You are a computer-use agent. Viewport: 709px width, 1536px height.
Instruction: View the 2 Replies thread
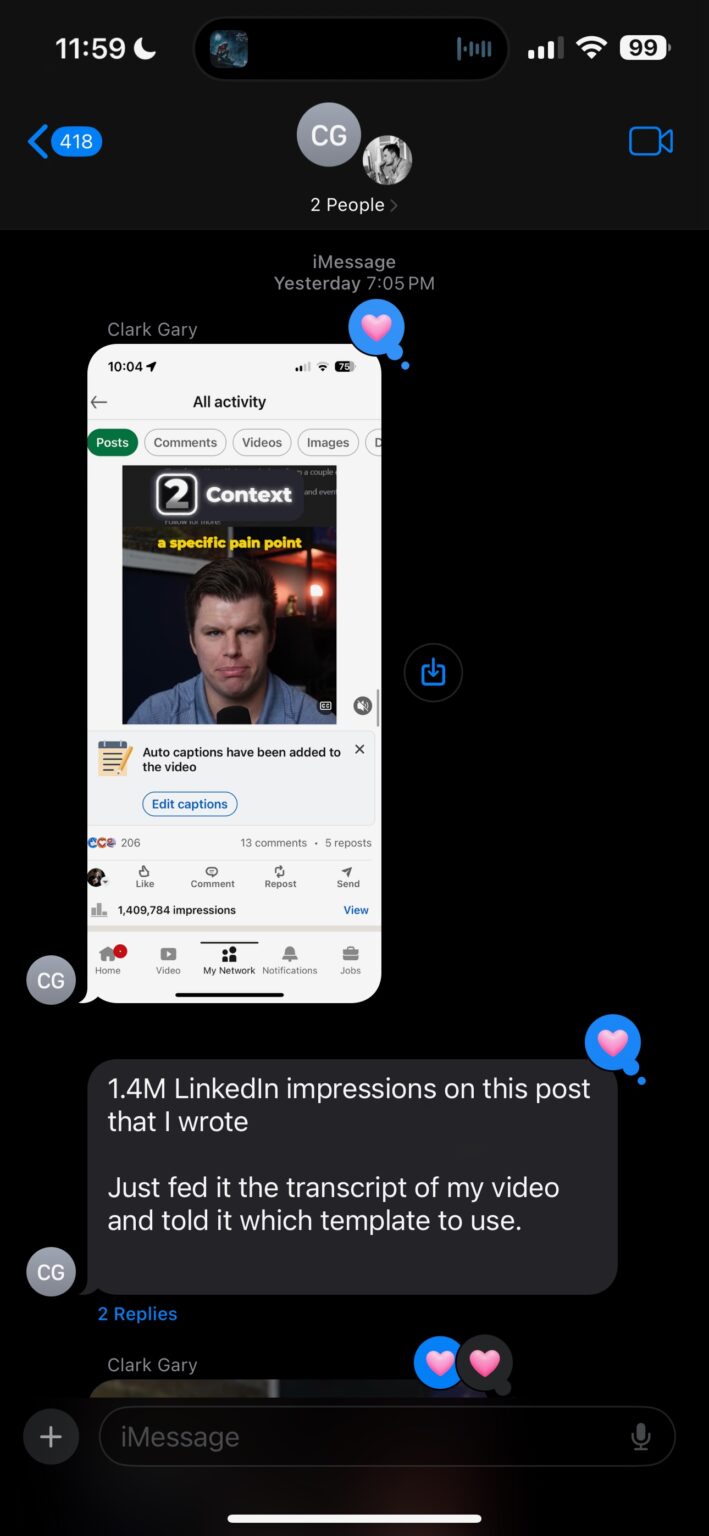(x=137, y=1314)
